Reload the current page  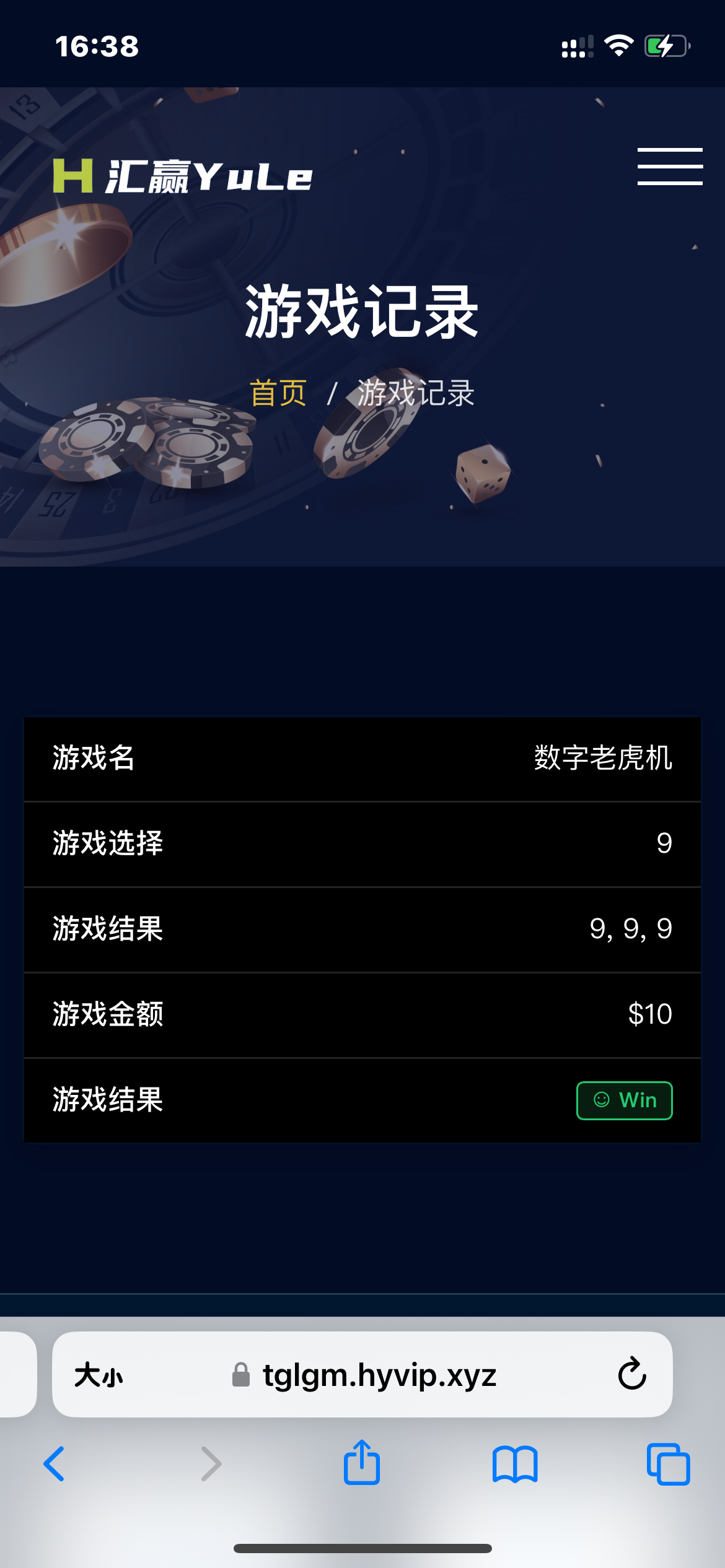[x=631, y=1374]
